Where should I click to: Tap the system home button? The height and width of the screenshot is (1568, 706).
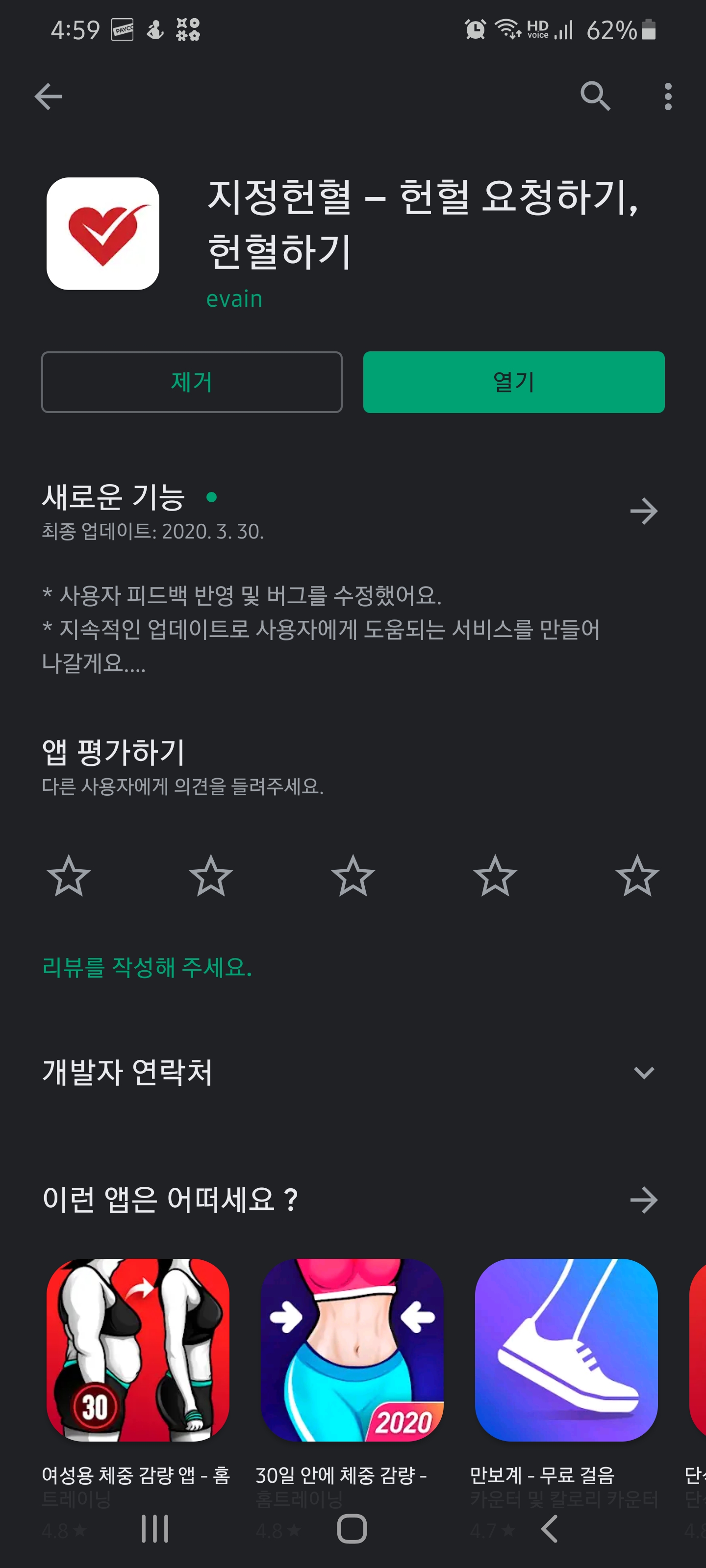click(352, 1528)
